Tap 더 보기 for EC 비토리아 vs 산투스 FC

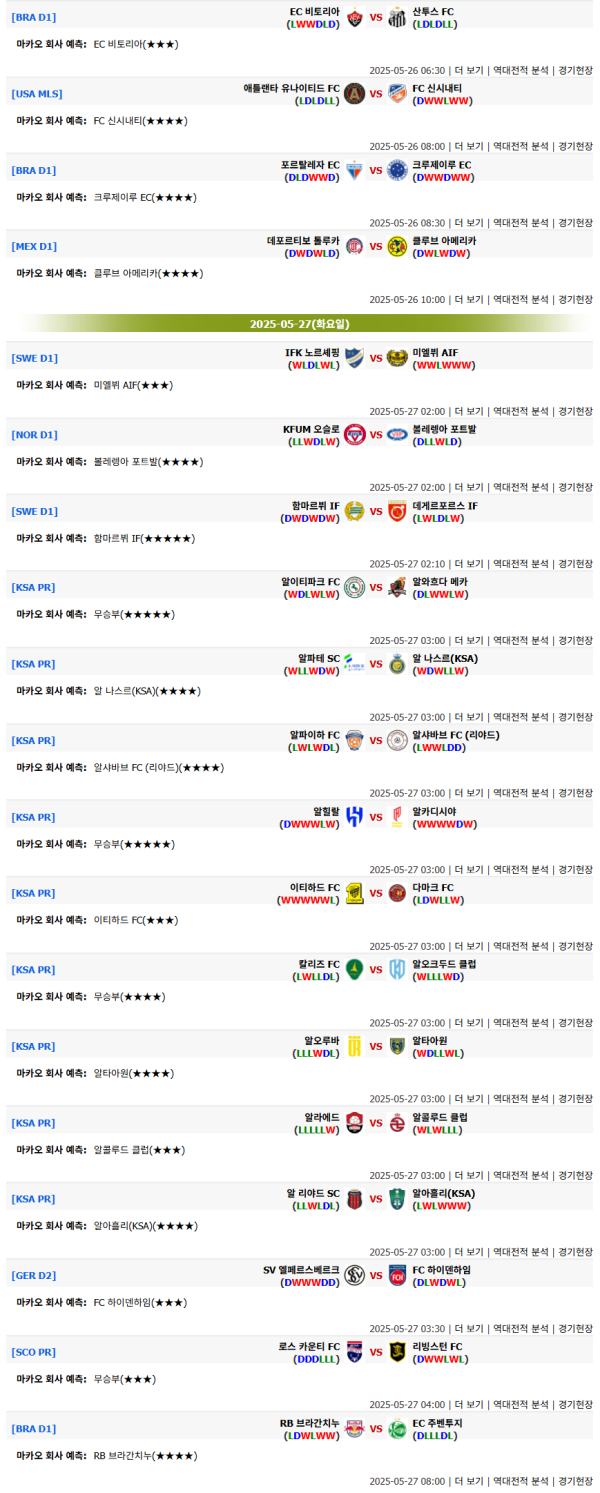[468, 70]
